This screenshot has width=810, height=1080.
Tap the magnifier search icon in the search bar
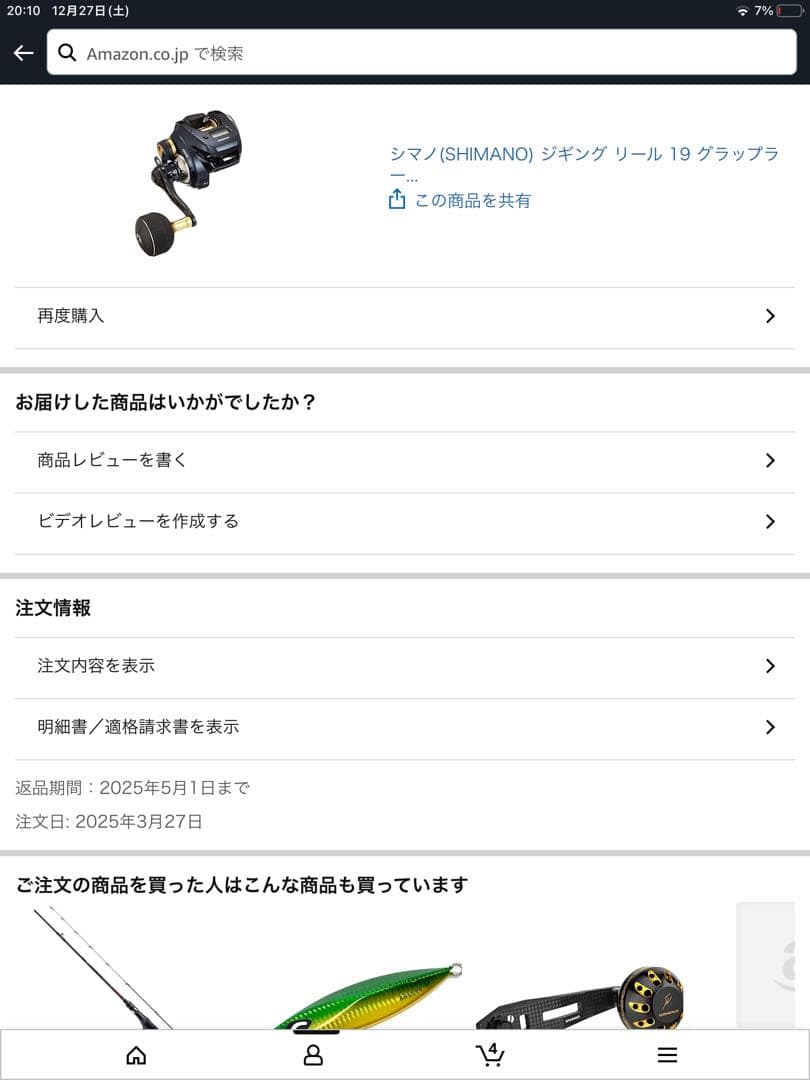pos(68,52)
